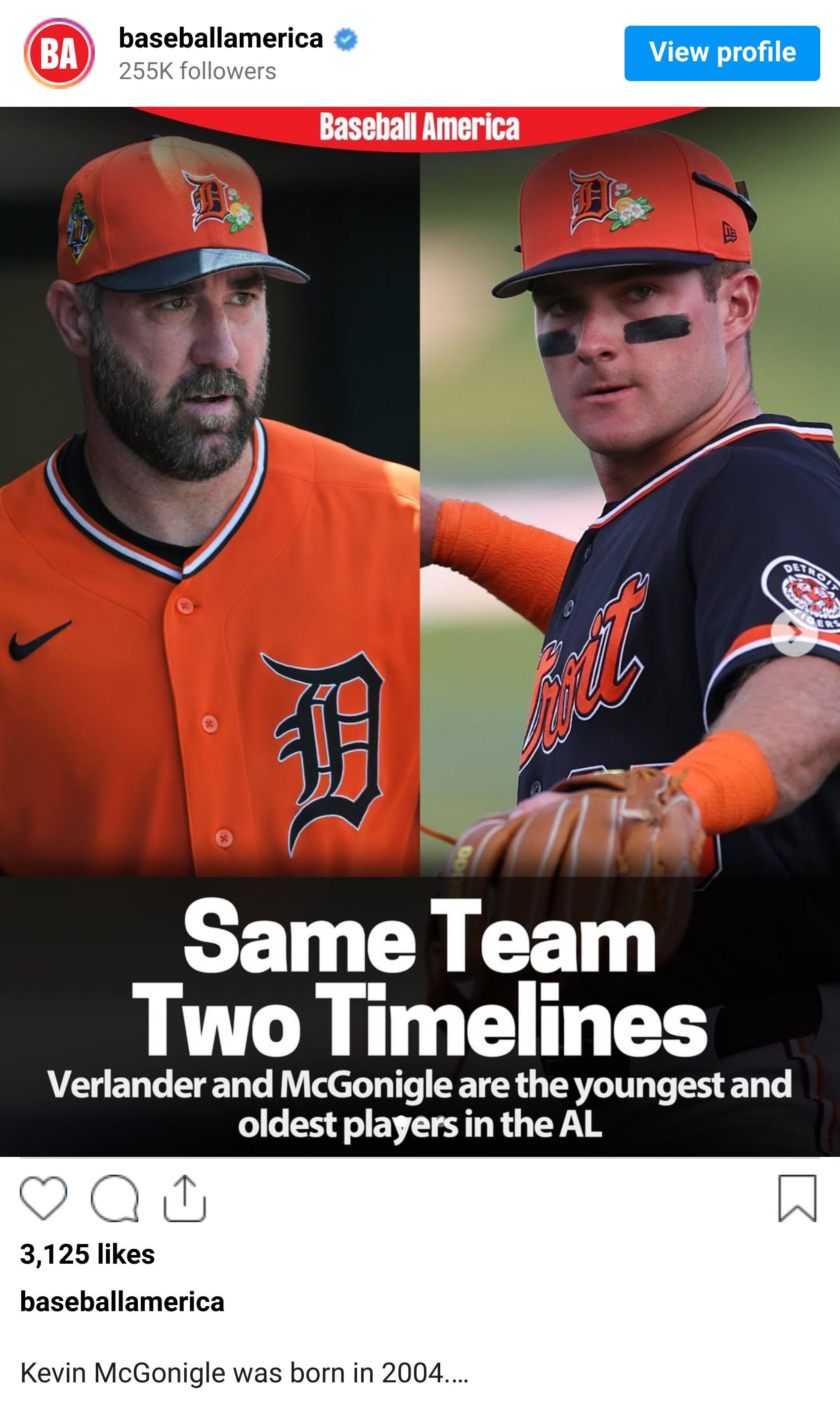This screenshot has width=840, height=1412.
Task: Open the baseballamerica avatar
Action: [x=59, y=53]
